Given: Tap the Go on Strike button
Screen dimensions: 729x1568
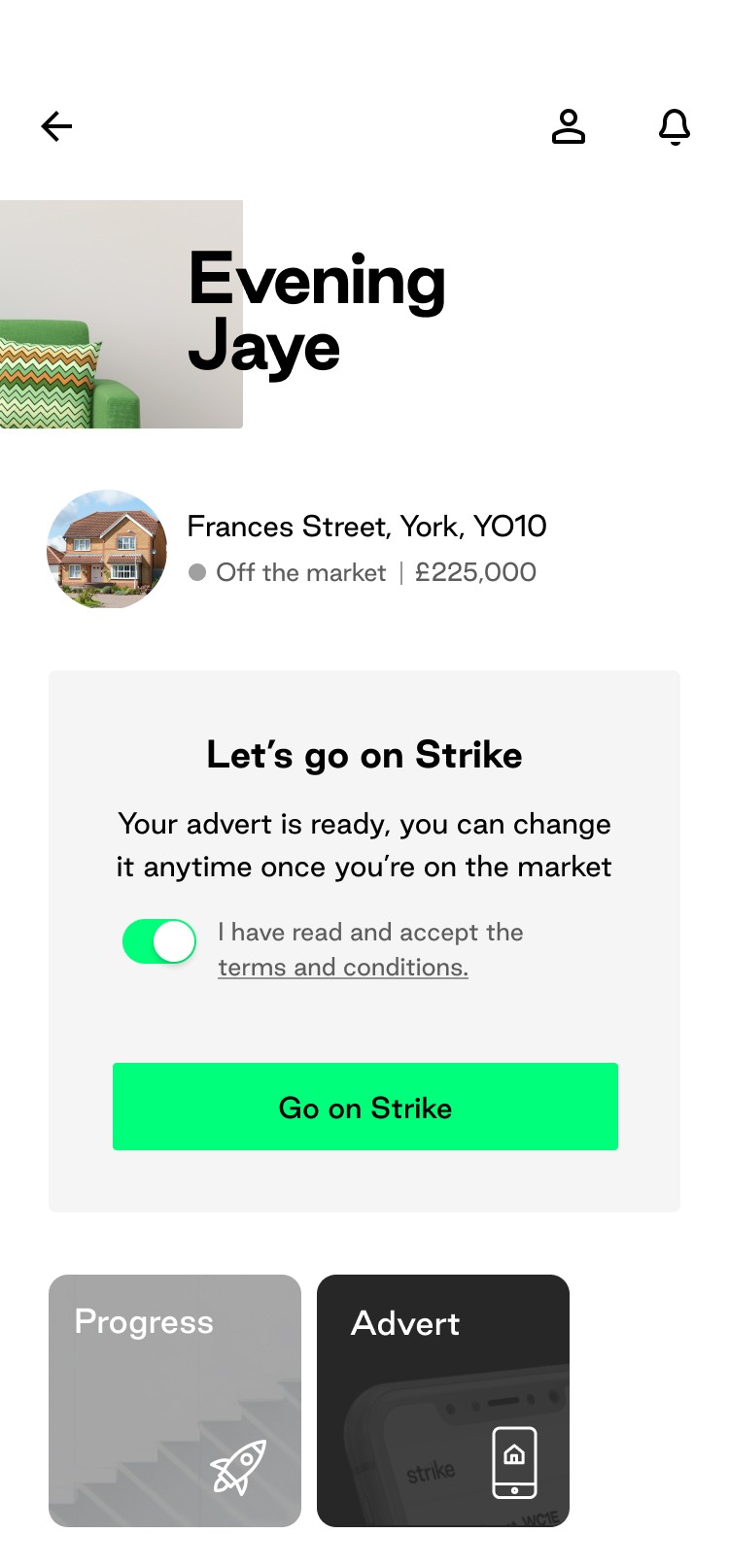Looking at the screenshot, I should pos(365,1107).
